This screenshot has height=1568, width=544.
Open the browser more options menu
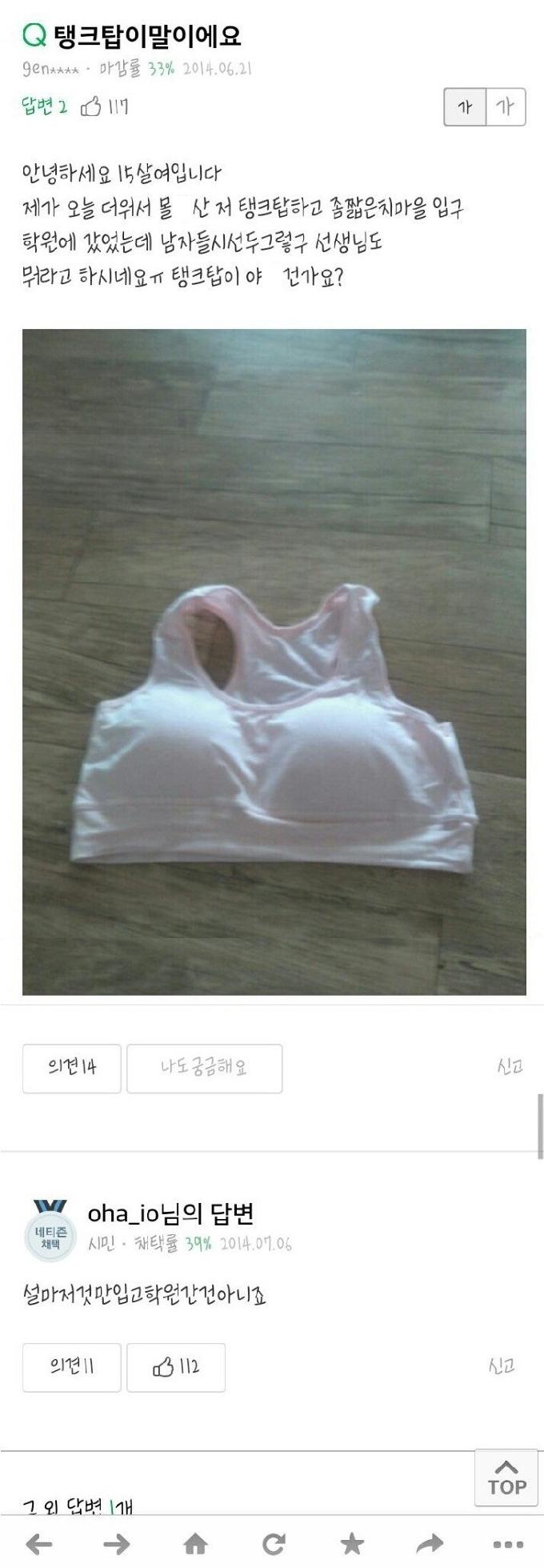pyautogui.click(x=508, y=1544)
